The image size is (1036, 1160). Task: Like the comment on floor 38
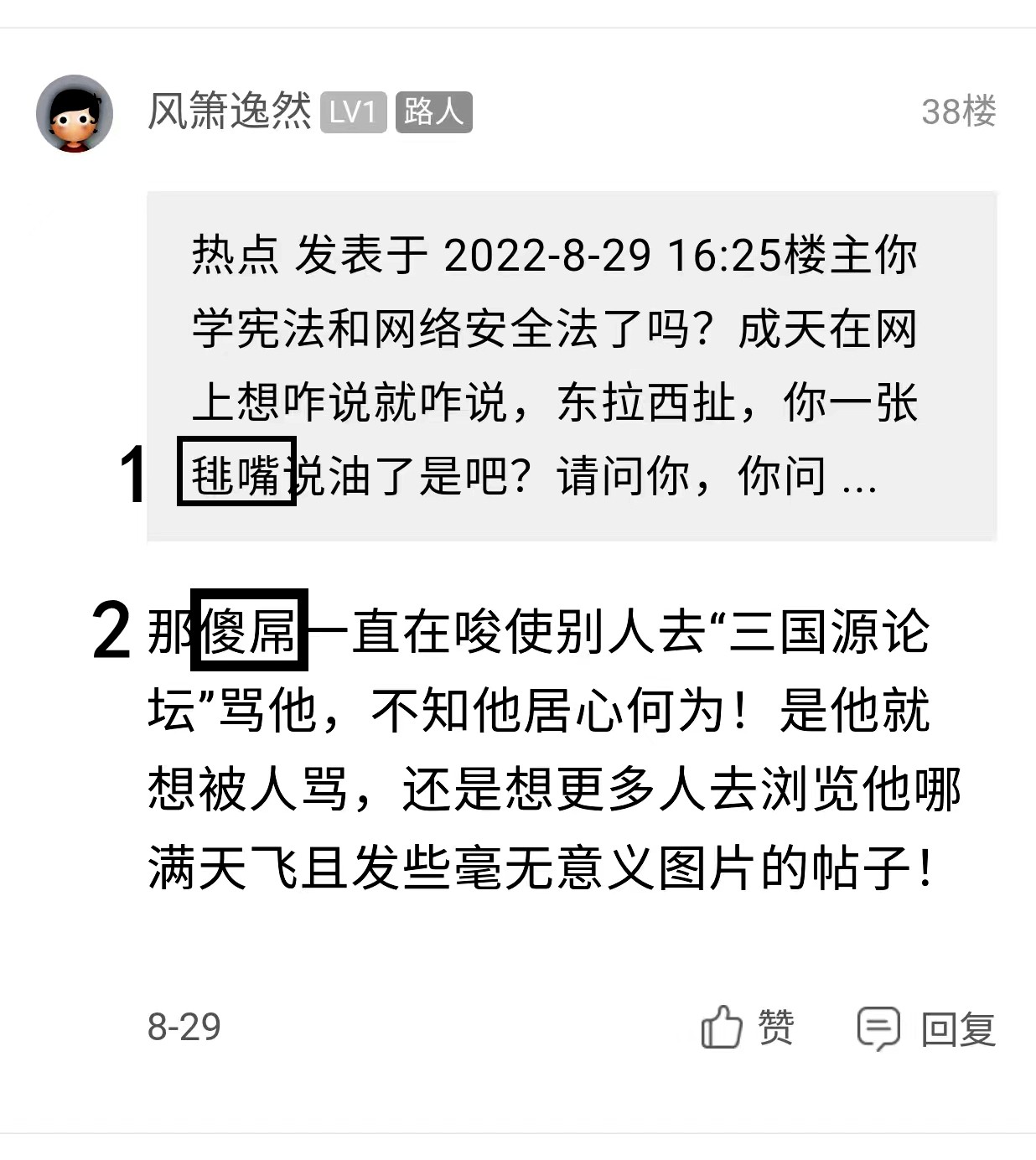(746, 1028)
